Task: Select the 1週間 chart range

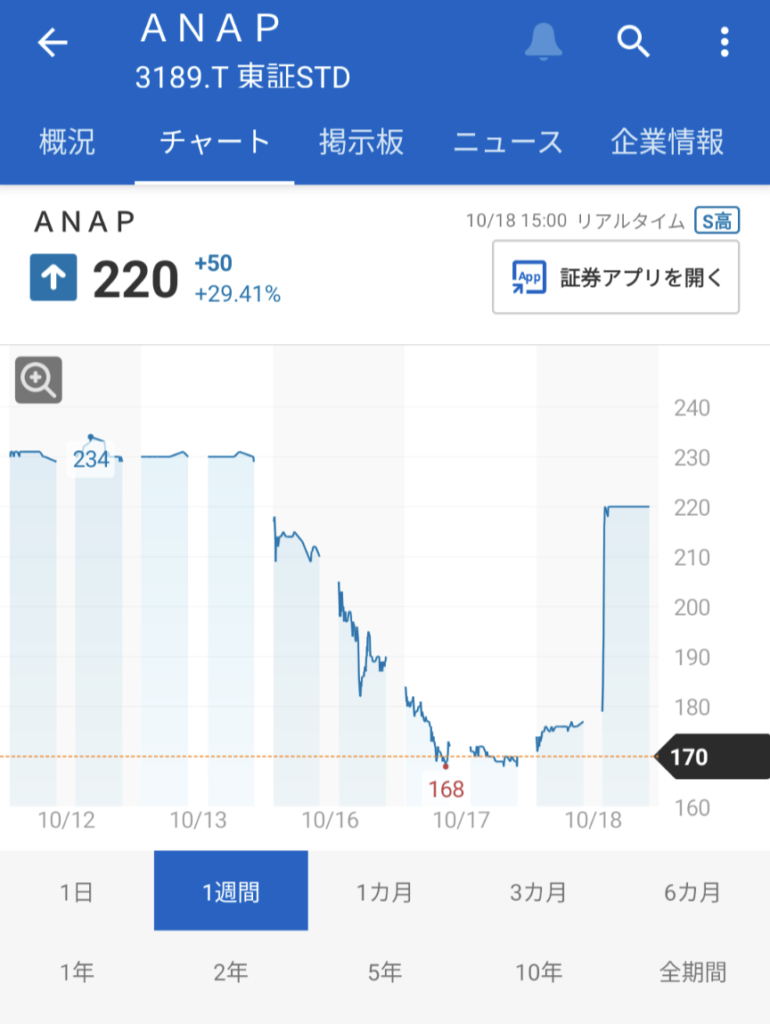Action: 231,891
